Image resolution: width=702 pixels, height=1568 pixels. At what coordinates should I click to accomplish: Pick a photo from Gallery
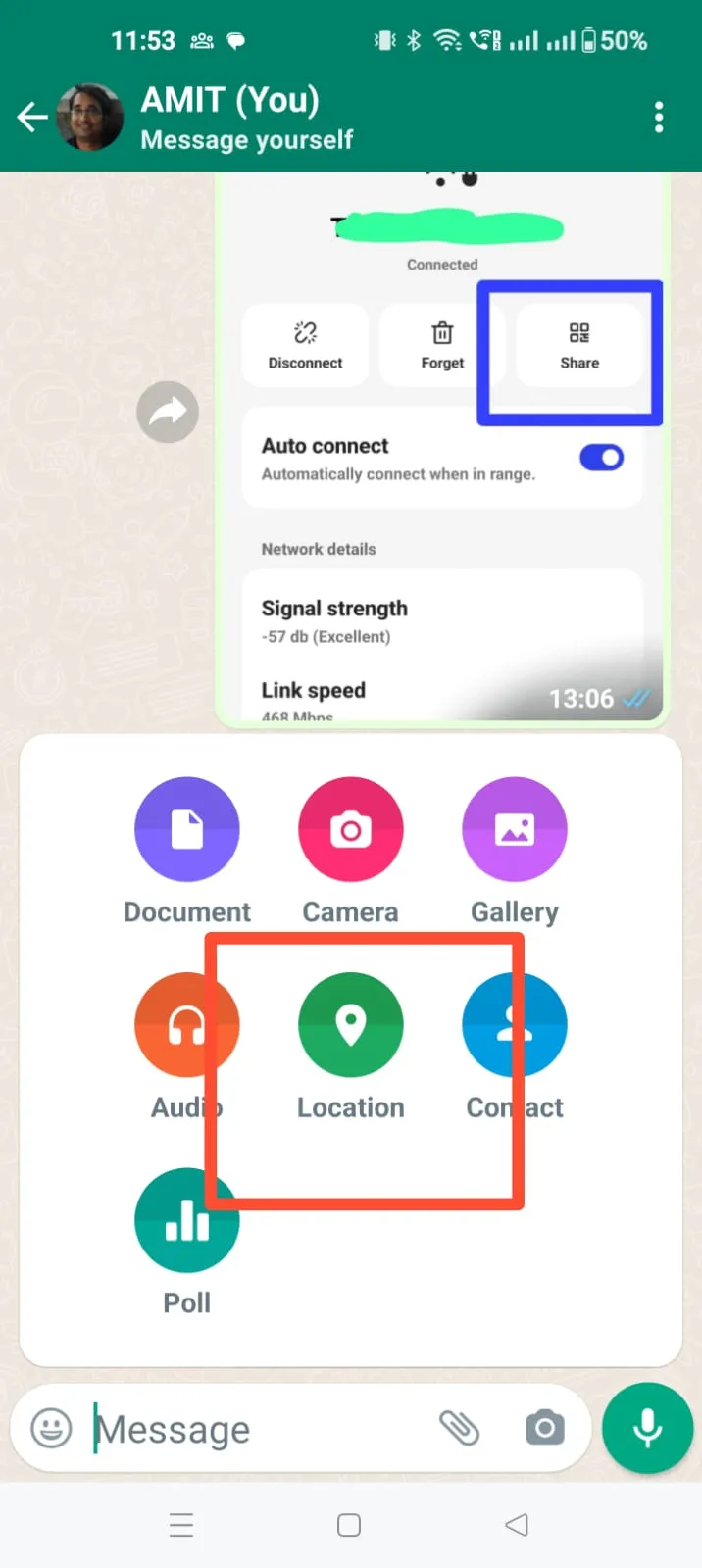click(x=514, y=830)
